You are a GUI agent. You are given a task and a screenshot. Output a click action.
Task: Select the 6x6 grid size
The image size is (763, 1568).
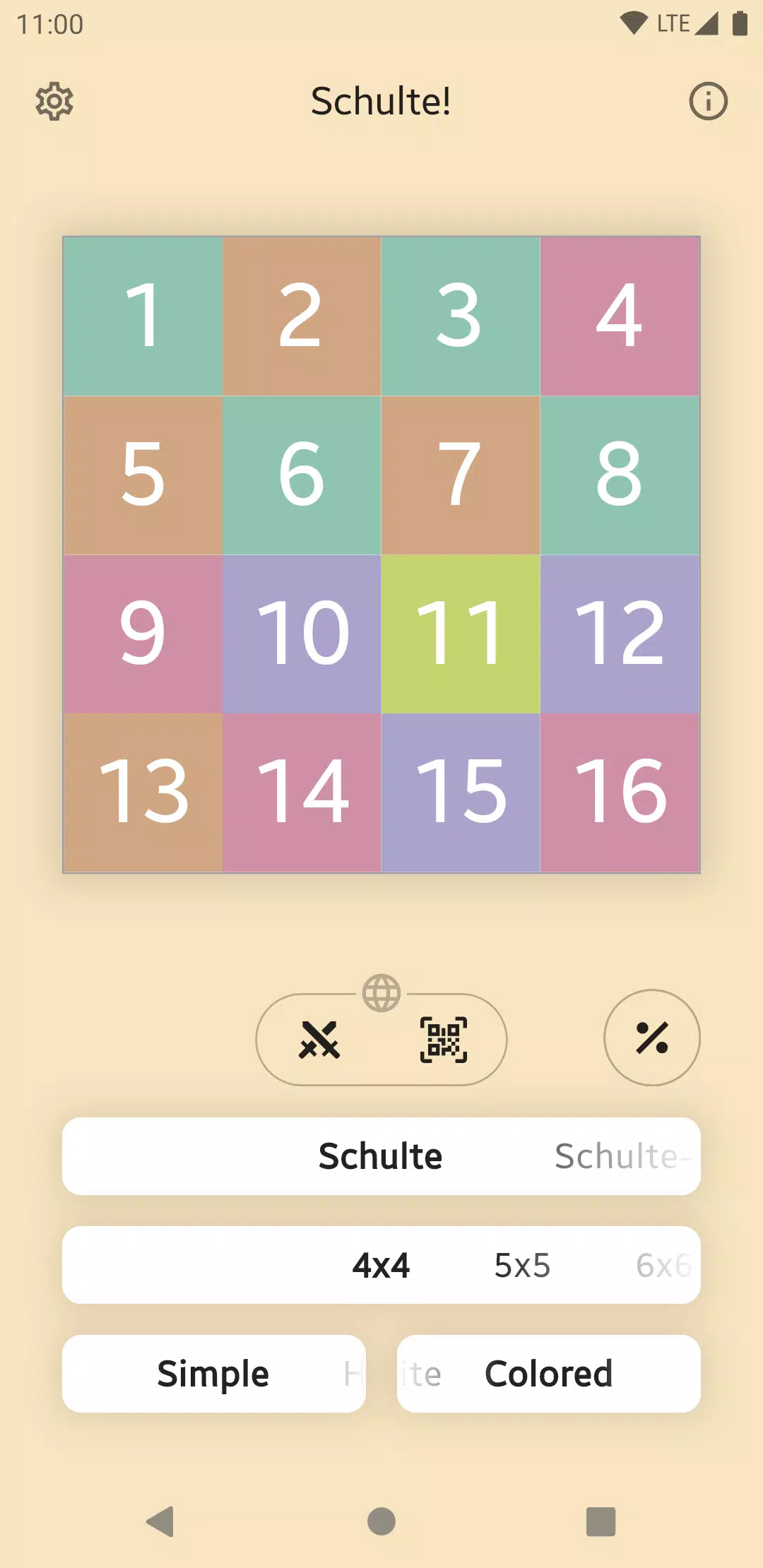(x=663, y=1265)
